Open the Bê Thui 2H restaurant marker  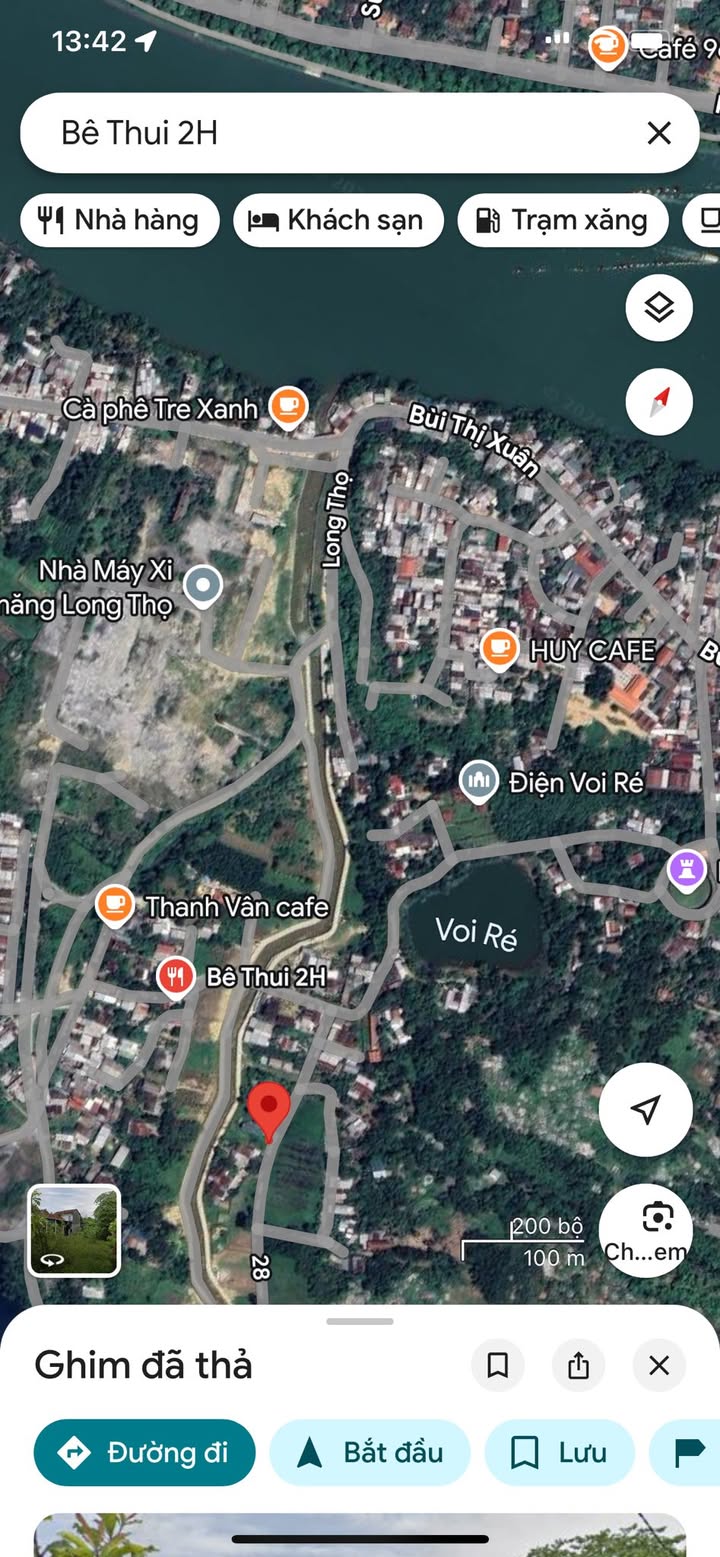click(x=176, y=976)
